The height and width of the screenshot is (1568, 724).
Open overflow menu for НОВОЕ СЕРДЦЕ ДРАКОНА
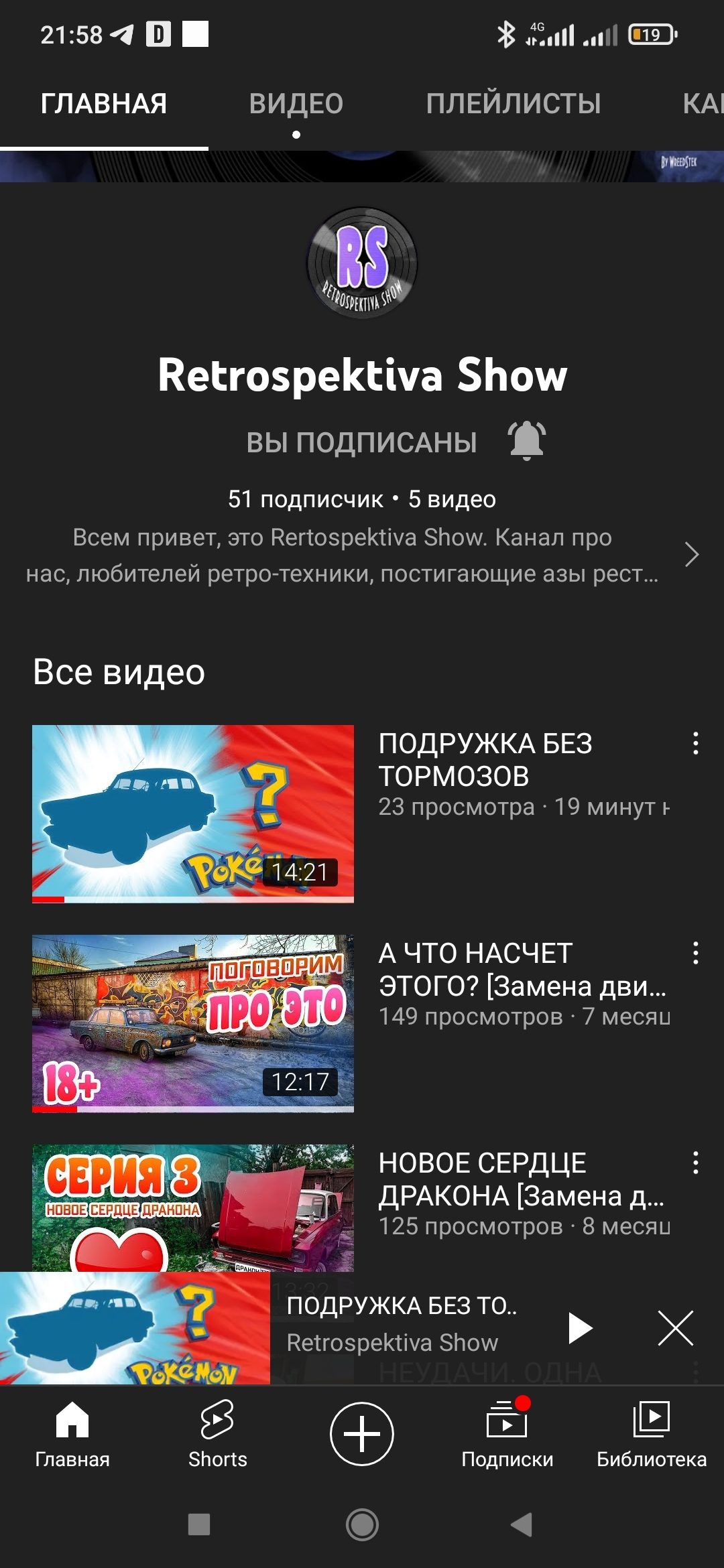(x=696, y=1163)
